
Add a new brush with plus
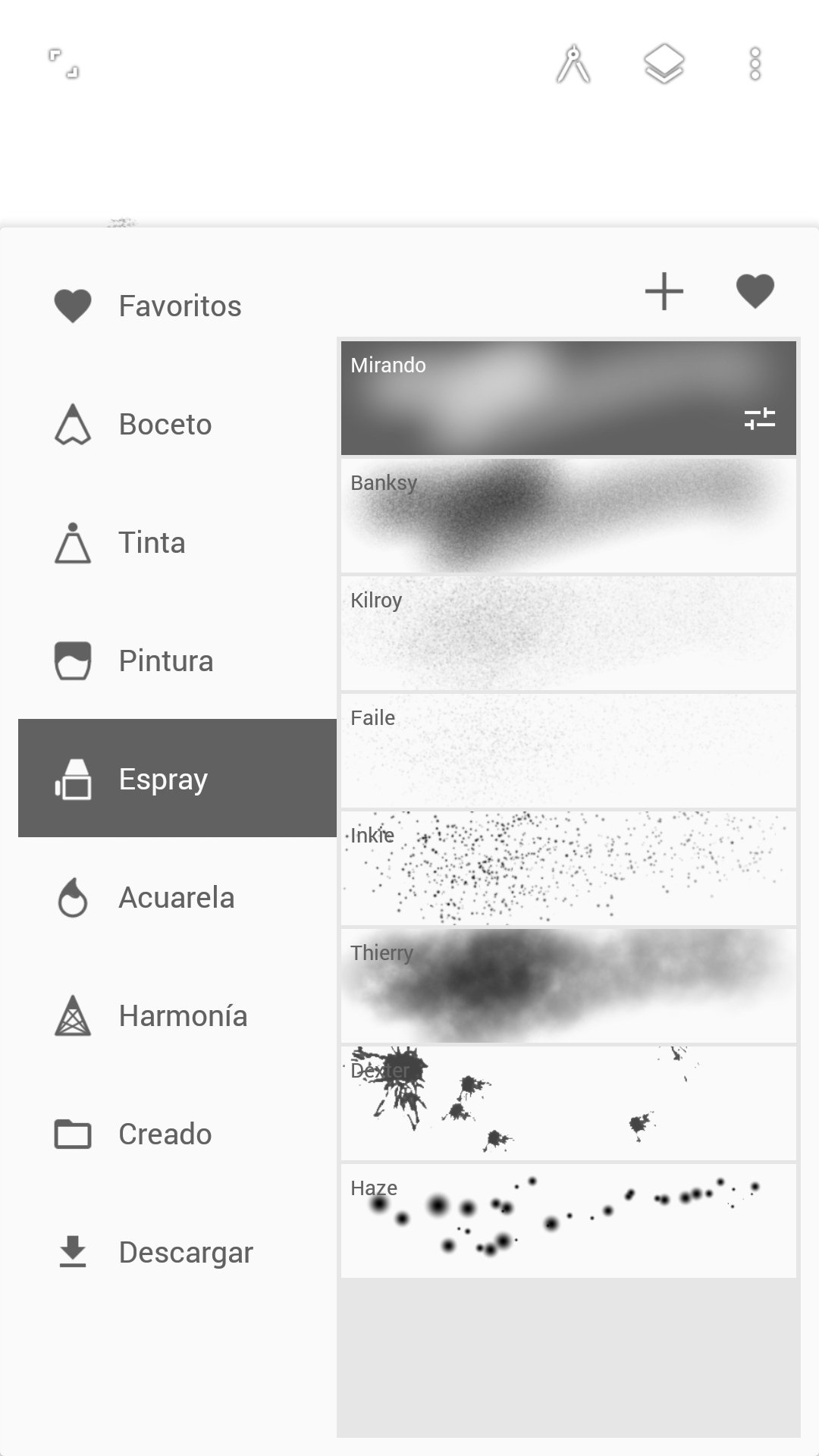[664, 291]
